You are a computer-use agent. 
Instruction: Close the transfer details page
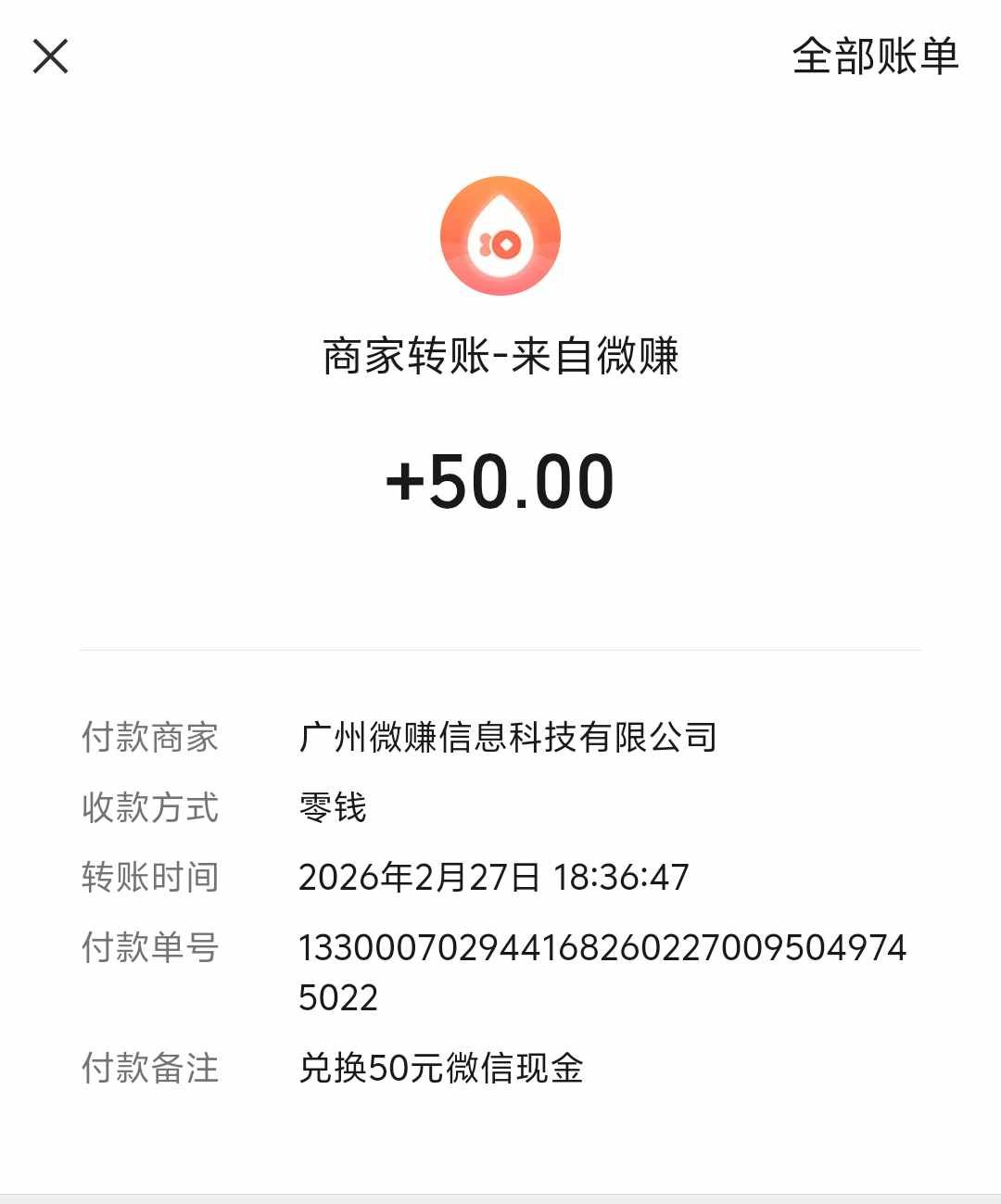click(x=51, y=57)
